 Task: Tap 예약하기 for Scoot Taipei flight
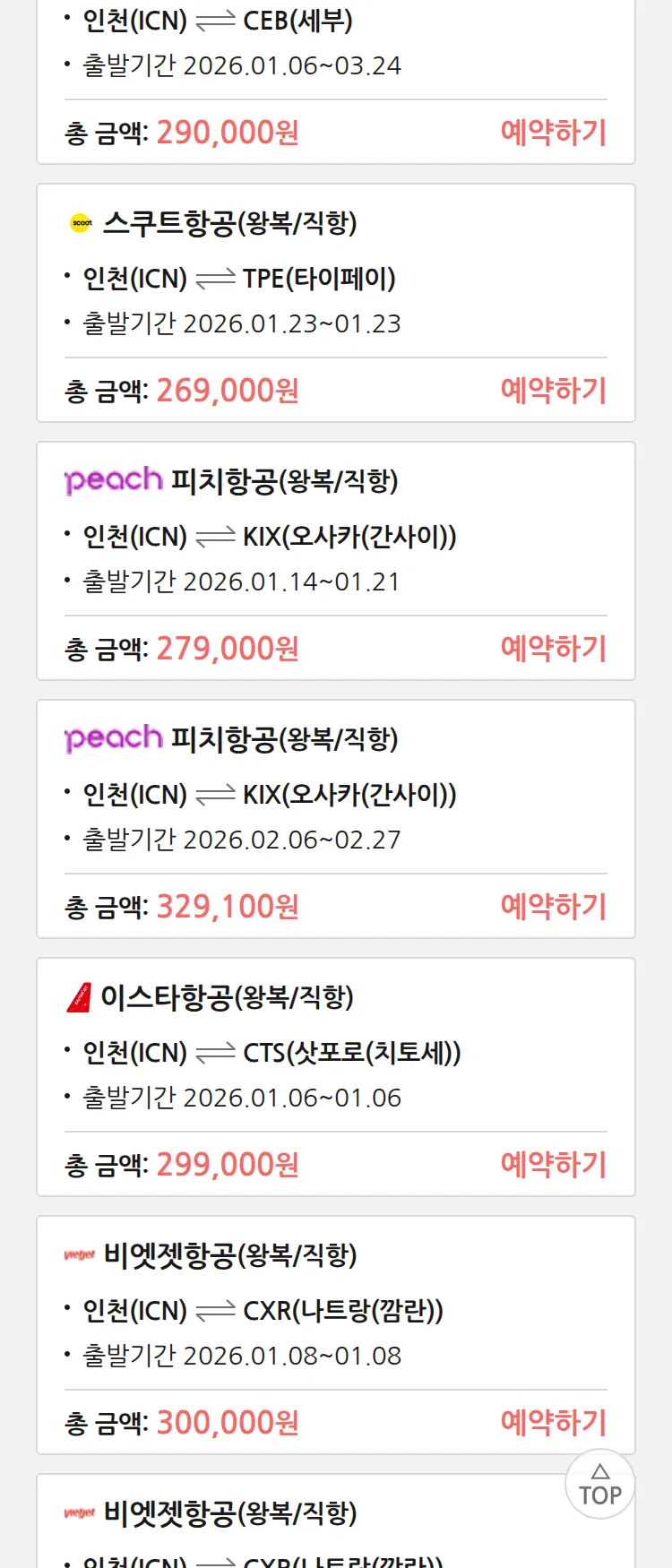[x=553, y=391]
